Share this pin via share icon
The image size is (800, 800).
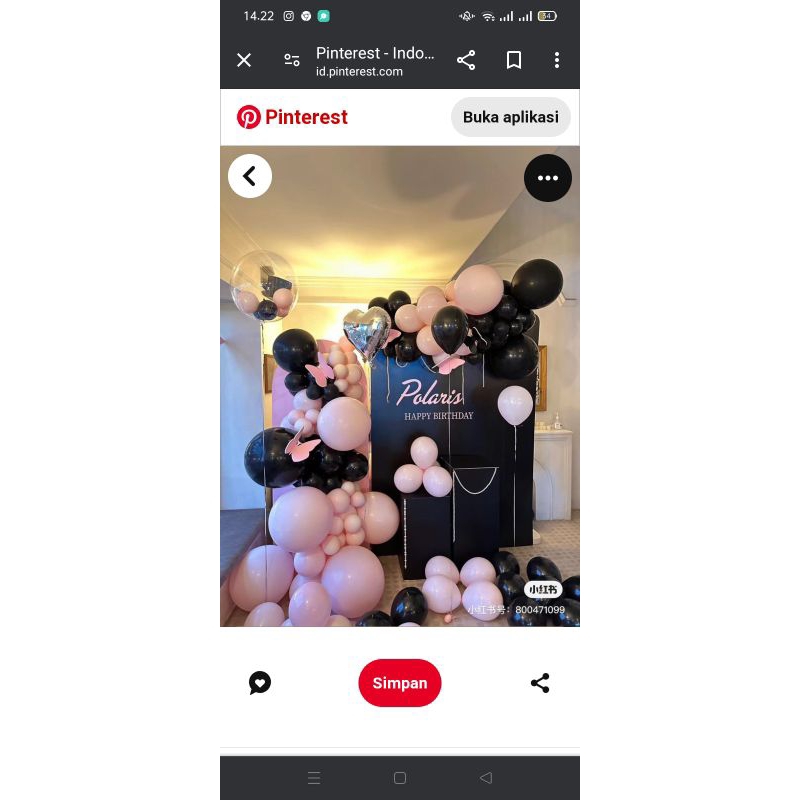click(x=540, y=683)
